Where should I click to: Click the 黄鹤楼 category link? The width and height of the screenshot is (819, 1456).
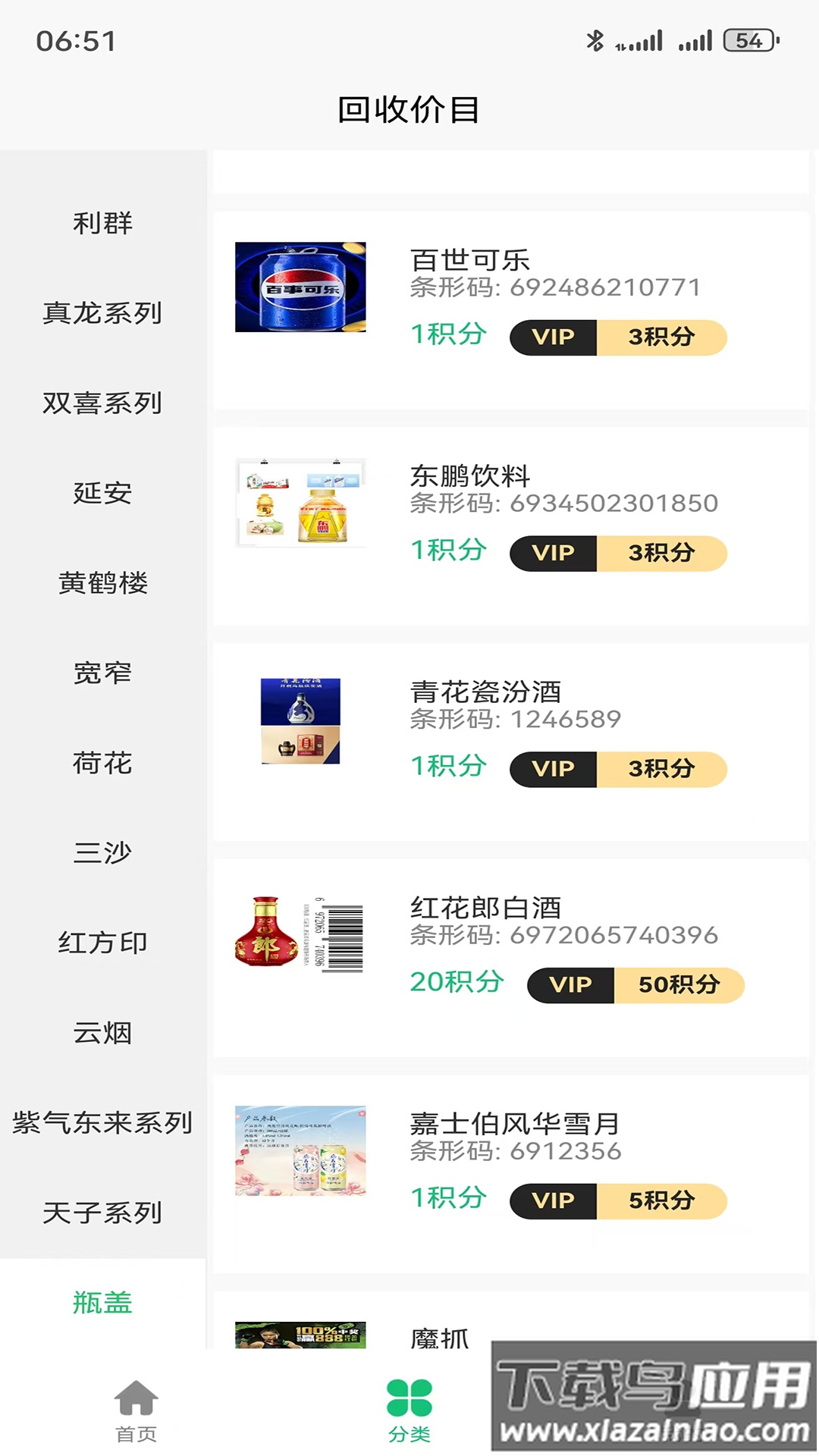(x=102, y=584)
